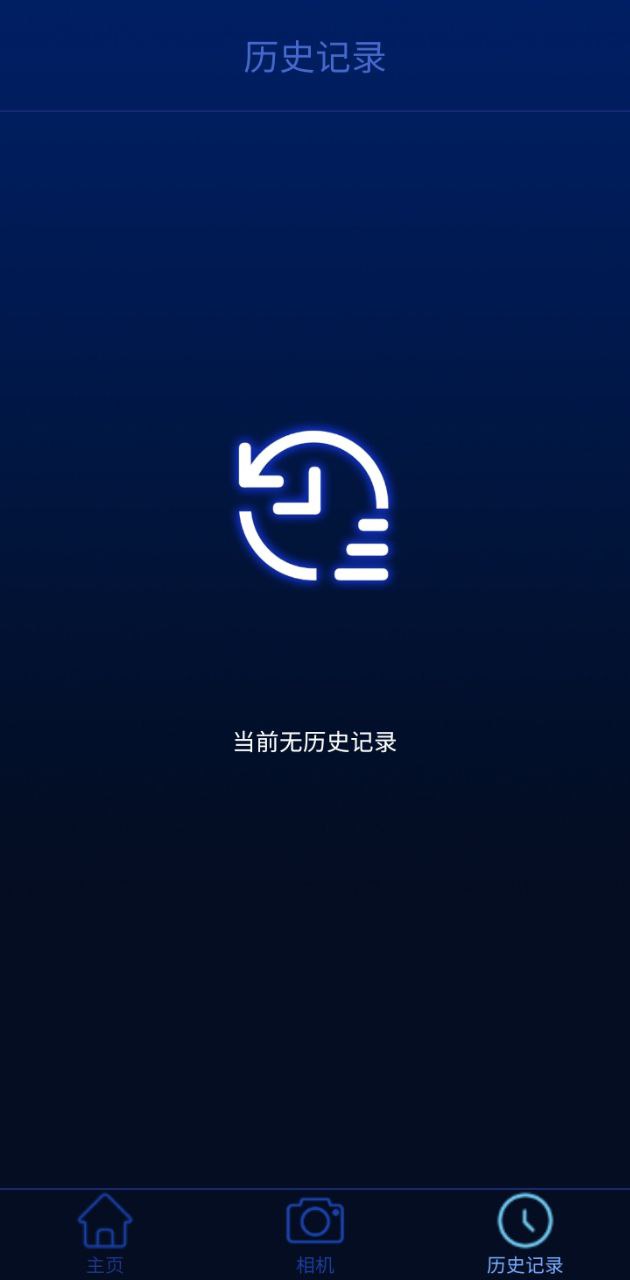Switch to the 主页 tab

[x=105, y=1233]
